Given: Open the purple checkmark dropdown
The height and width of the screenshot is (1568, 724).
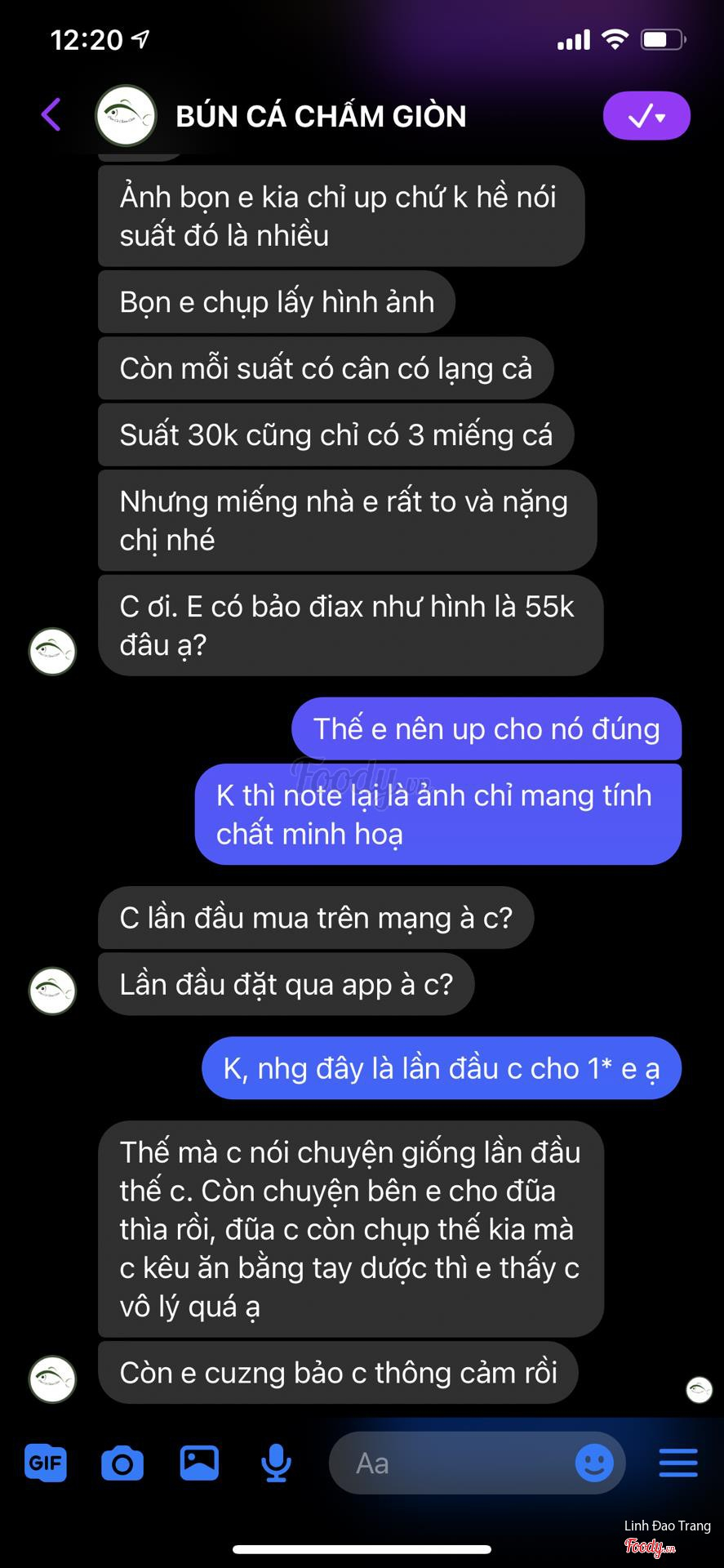Looking at the screenshot, I should [646, 116].
